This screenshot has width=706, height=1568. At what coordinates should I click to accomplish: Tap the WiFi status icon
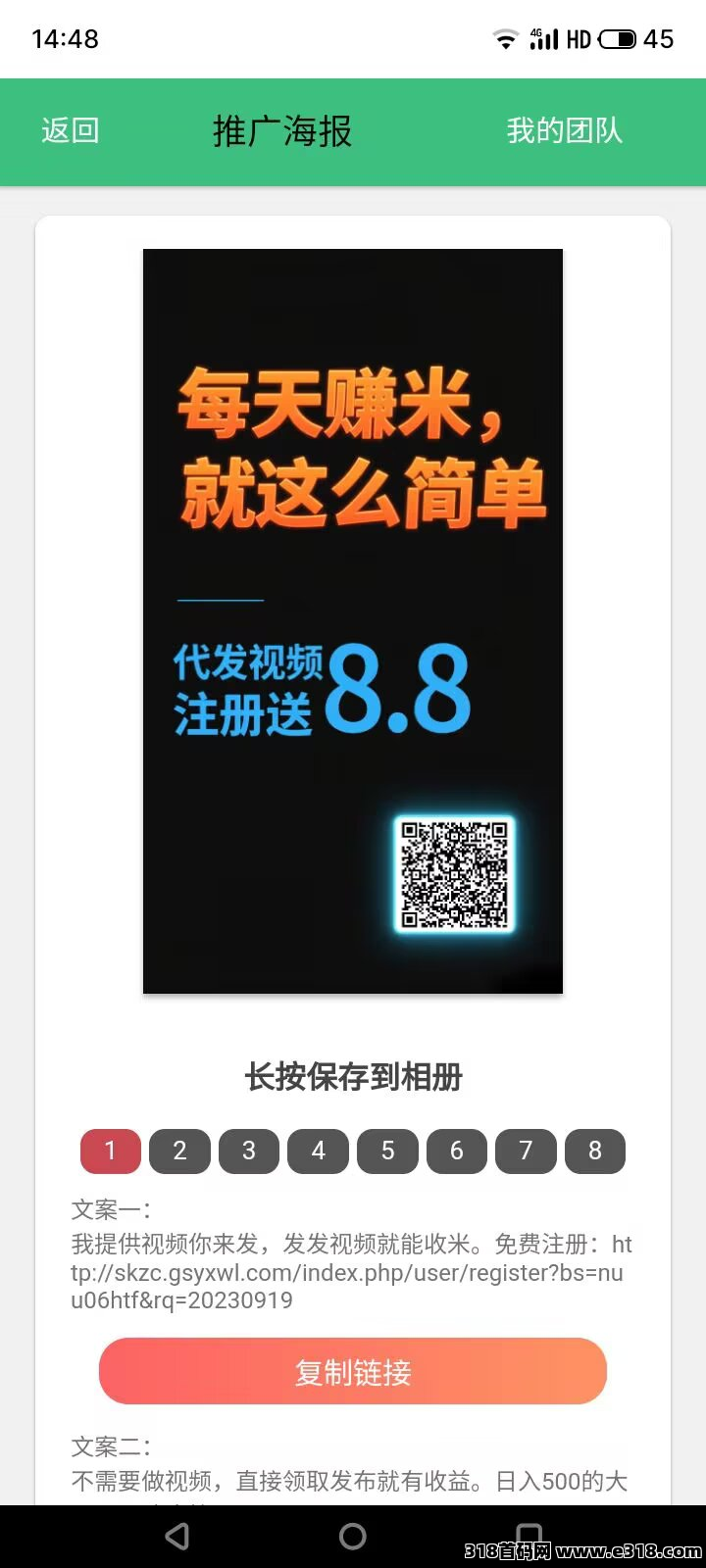point(506,37)
